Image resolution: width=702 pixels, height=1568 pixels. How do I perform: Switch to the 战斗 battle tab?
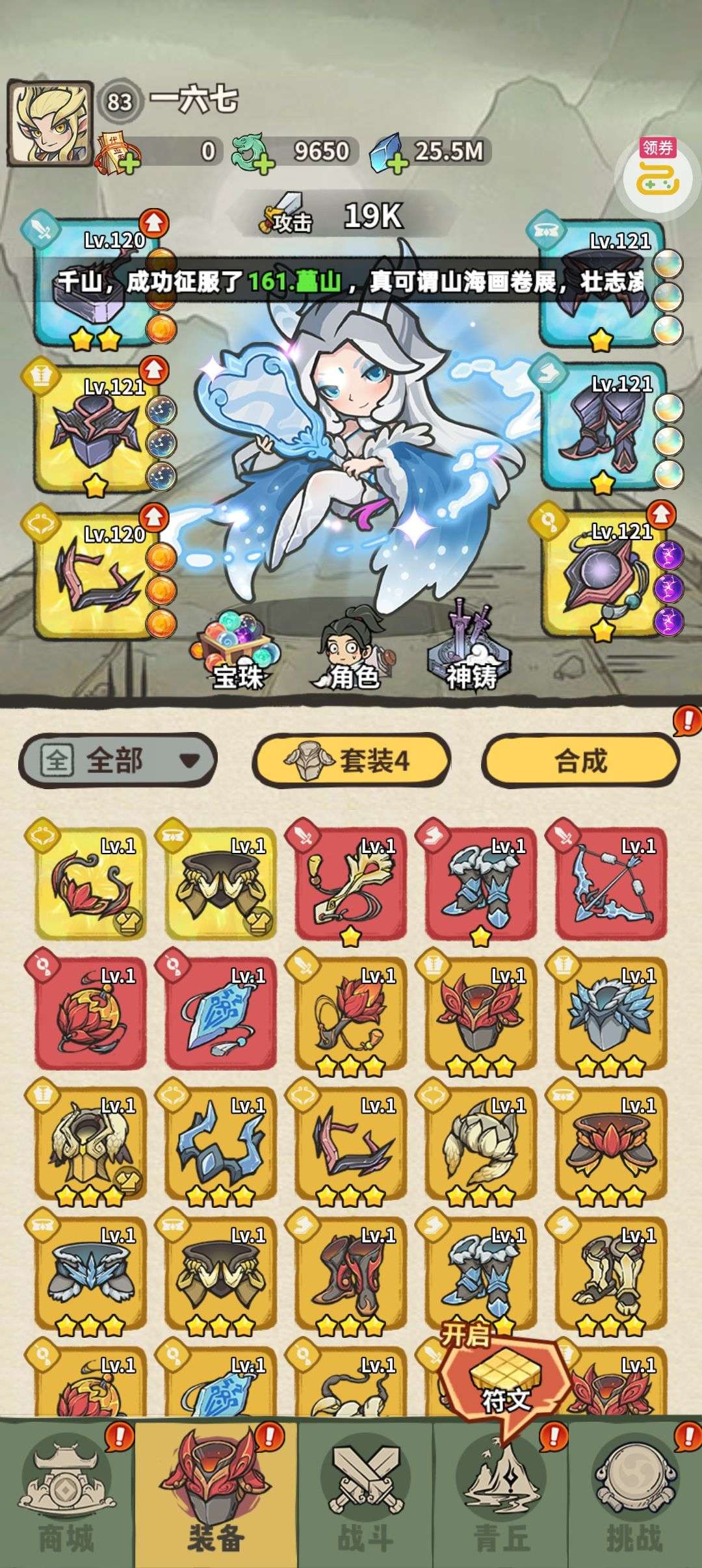pyautogui.click(x=366, y=1496)
